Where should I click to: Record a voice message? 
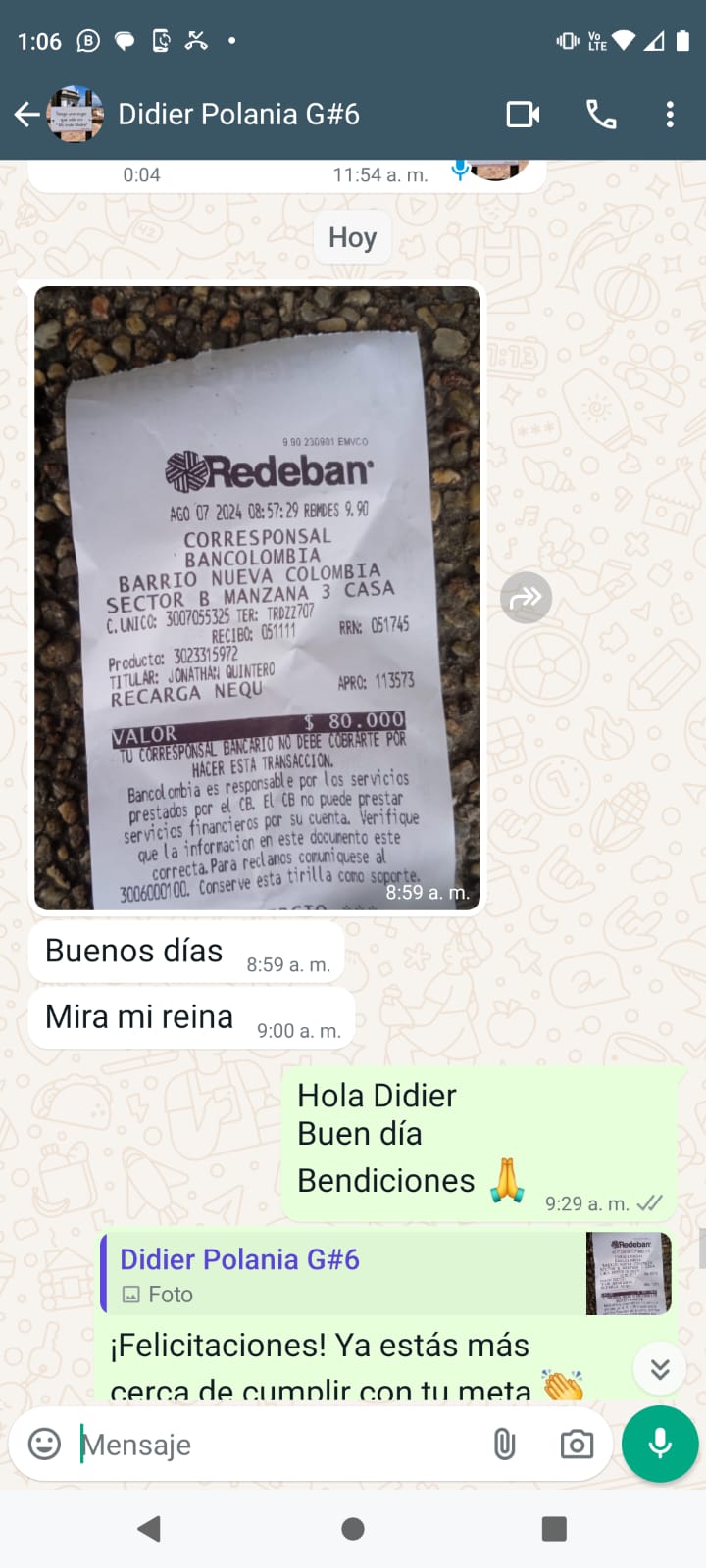[660, 1445]
